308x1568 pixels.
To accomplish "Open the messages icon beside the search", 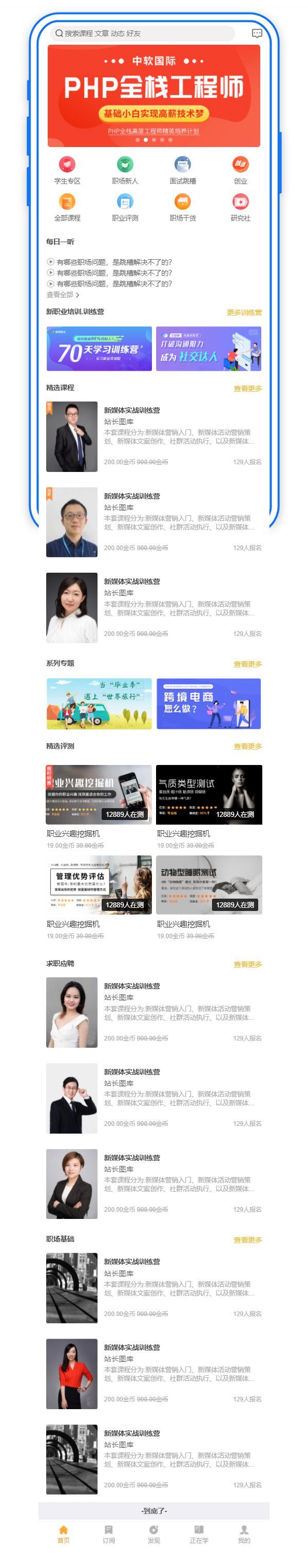I will coord(256,33).
